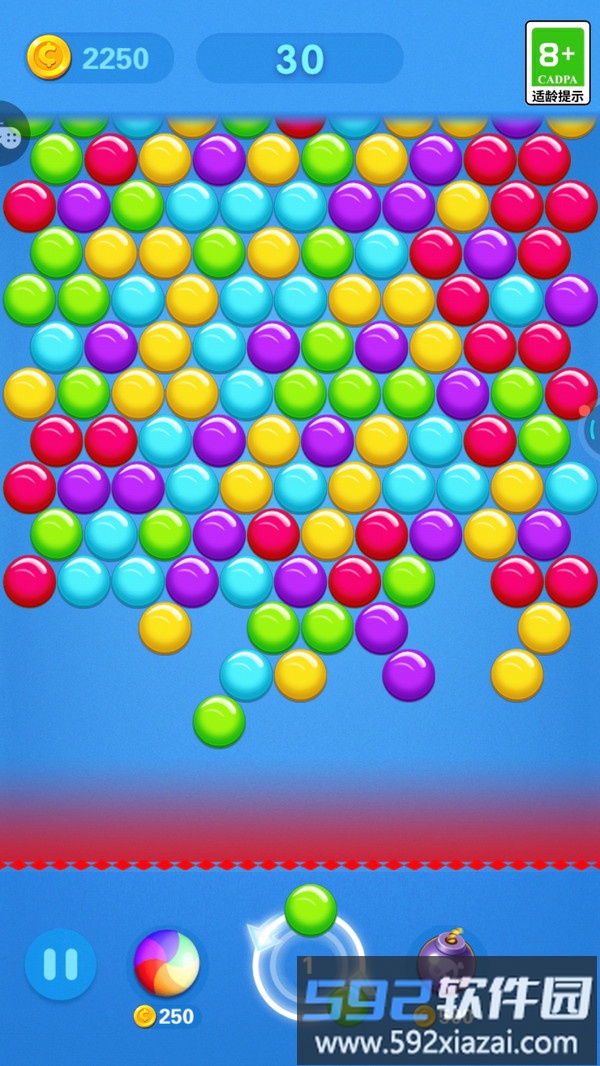Use the bomb power-up
The image size is (600, 1066).
[446, 961]
